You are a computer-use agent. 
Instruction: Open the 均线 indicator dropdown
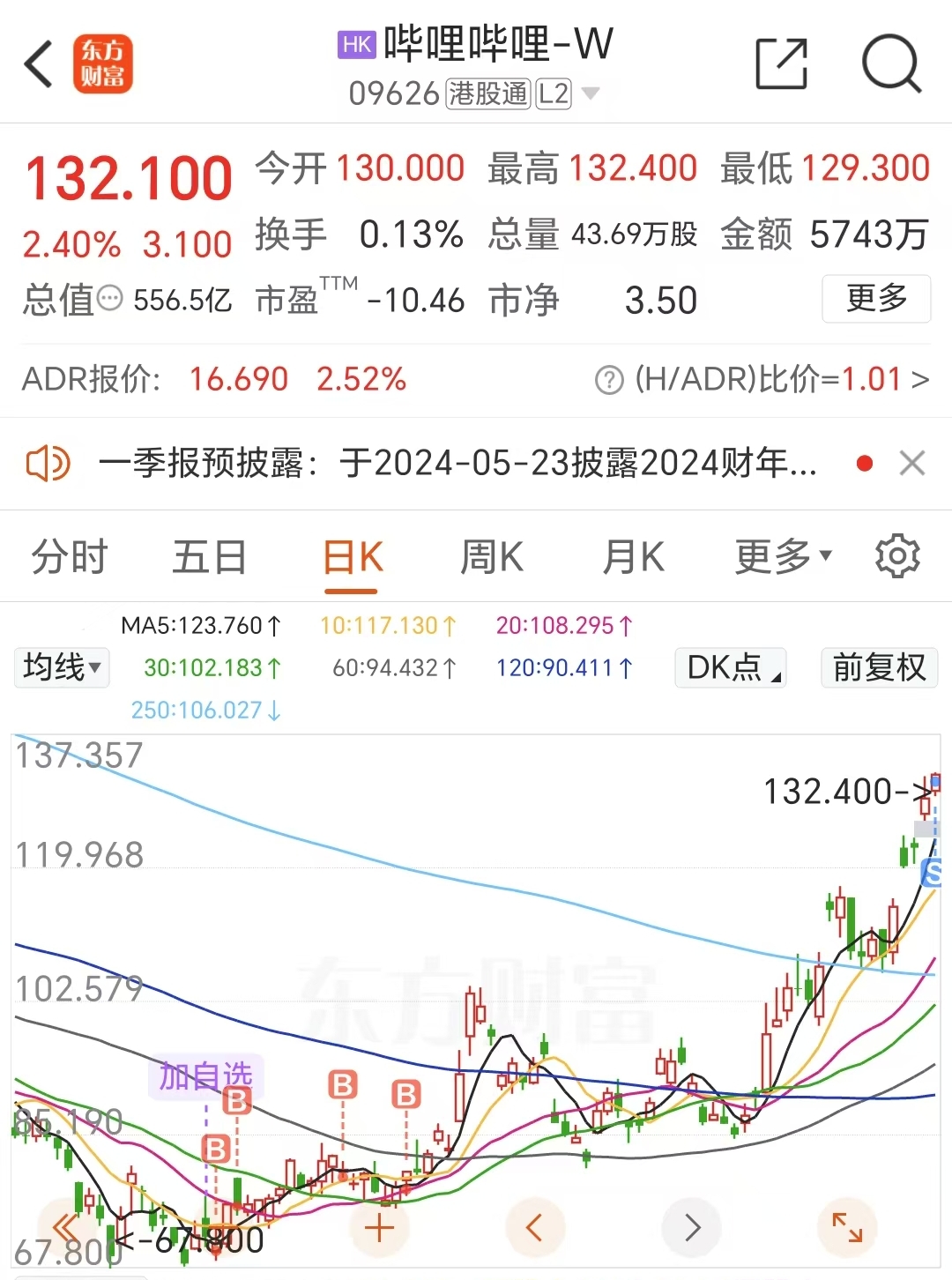pyautogui.click(x=62, y=667)
